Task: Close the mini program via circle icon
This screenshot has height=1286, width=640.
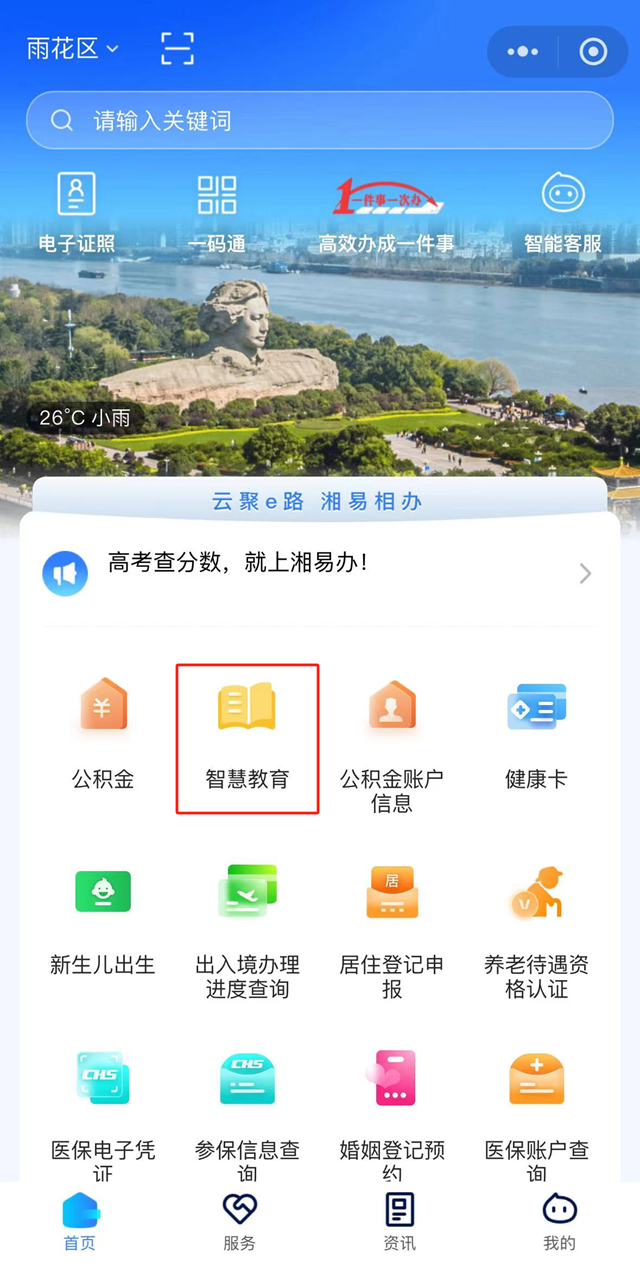Action: click(x=593, y=52)
